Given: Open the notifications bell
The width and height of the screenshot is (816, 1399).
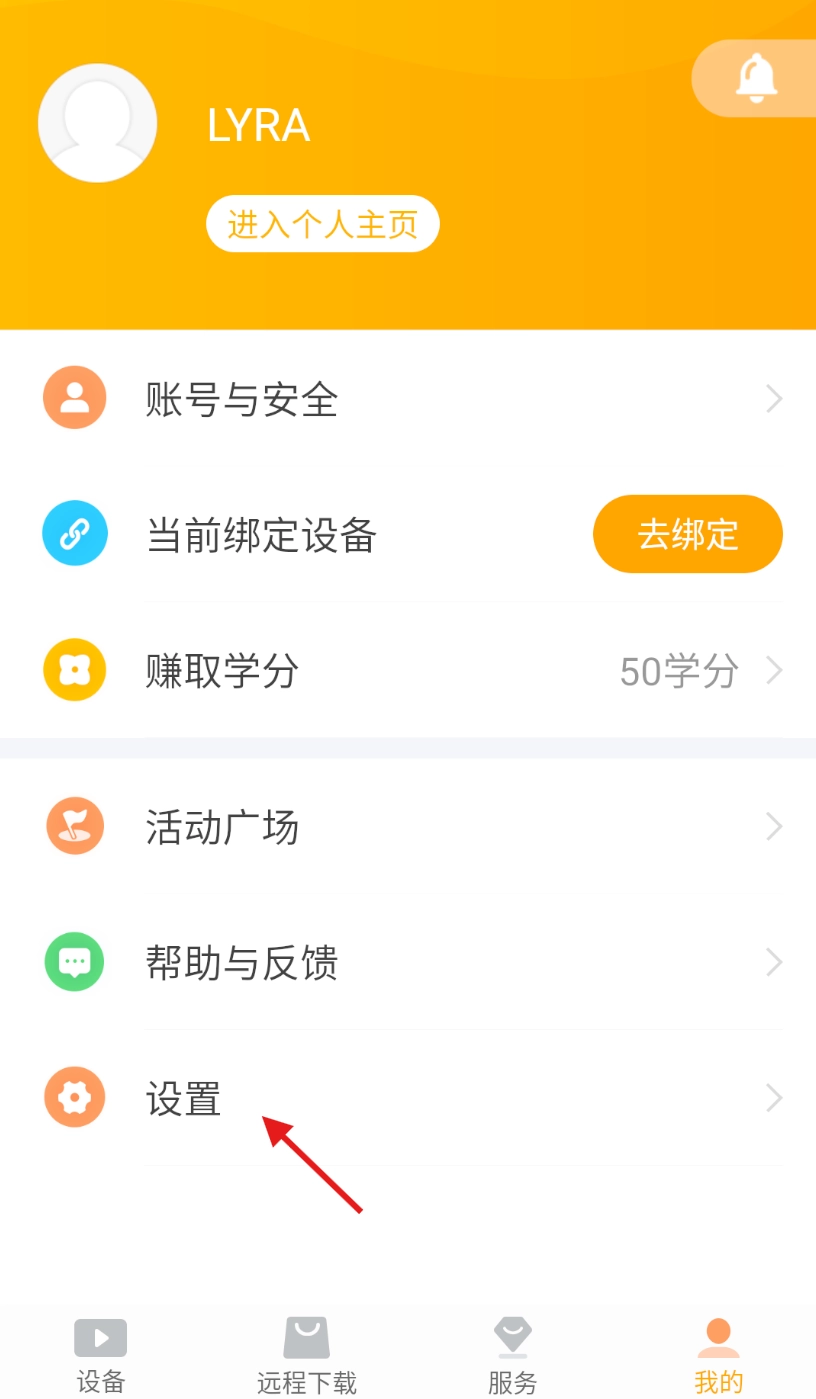Looking at the screenshot, I should tap(756, 78).
